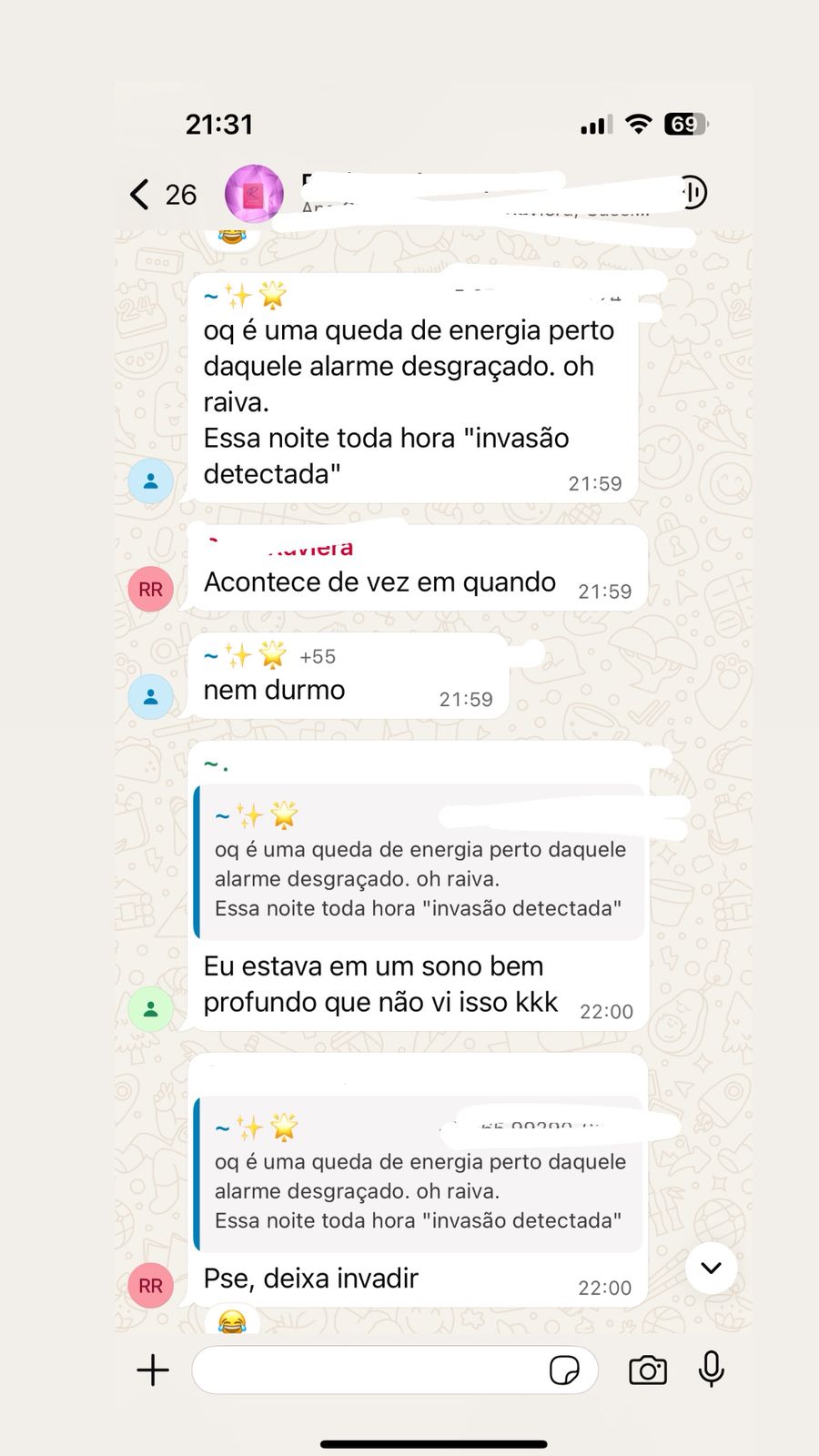
Task: Open the sticker picker
Action: [564, 1370]
